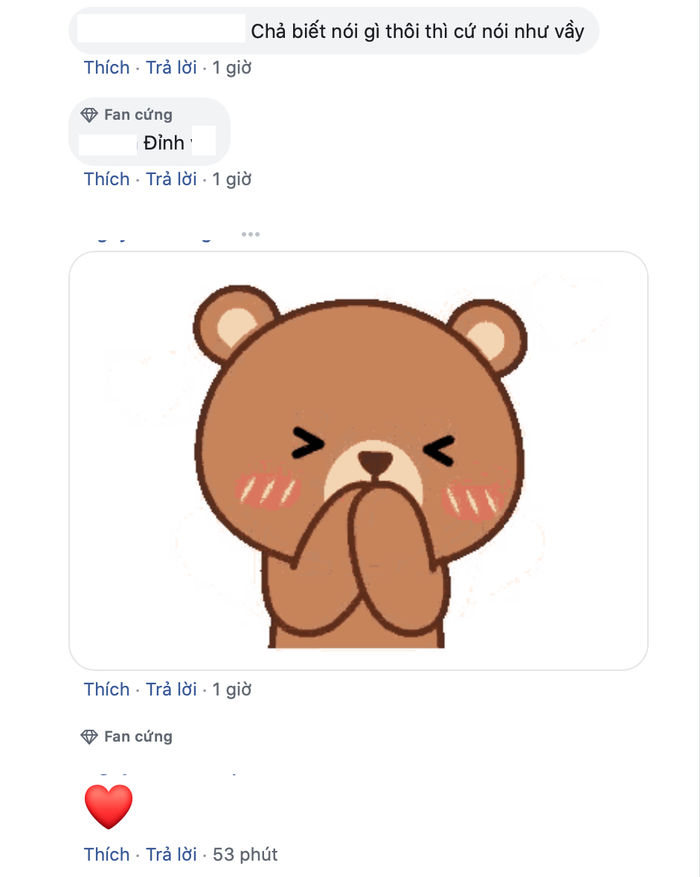
Task: Like the "Đỉnh" comment
Action: 106,179
